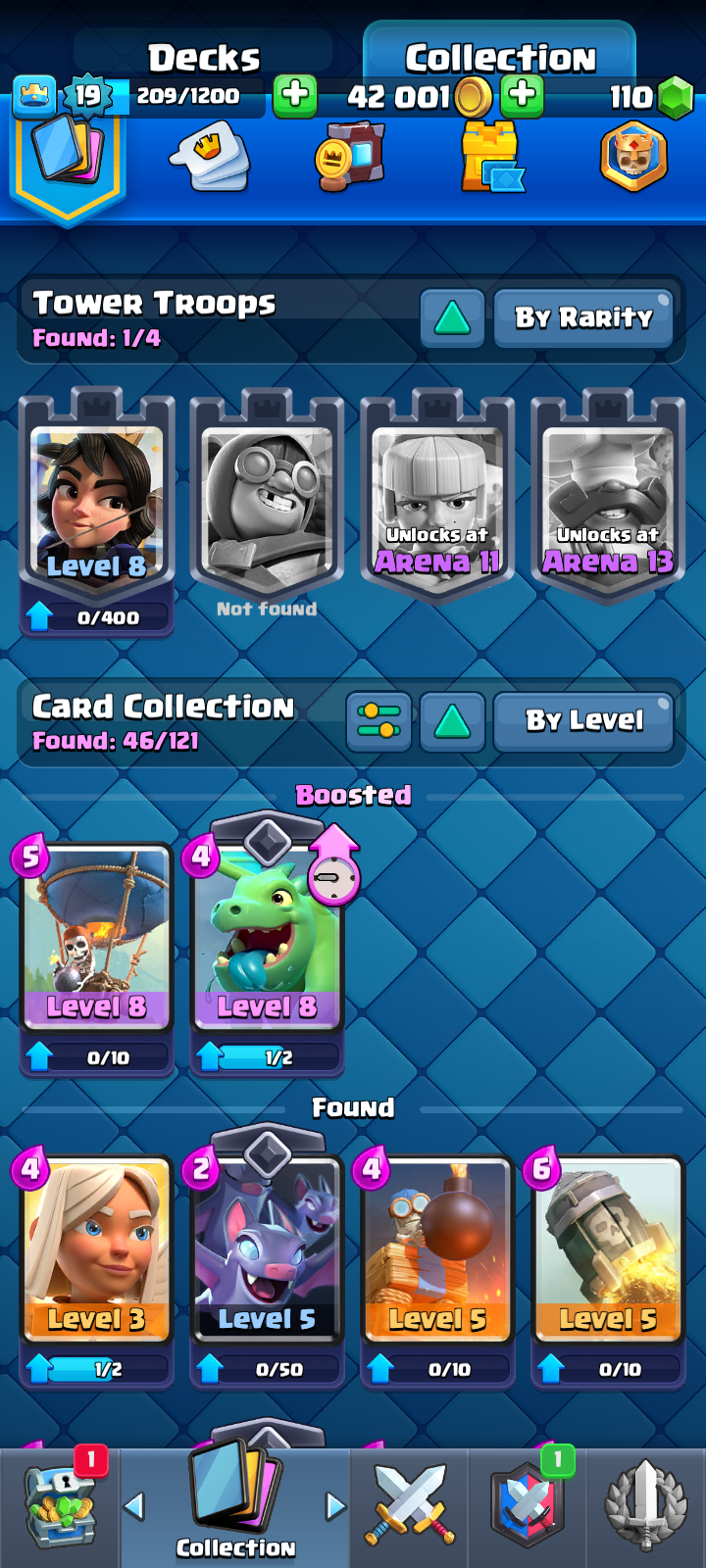The height and width of the screenshot is (1568, 706).
Task: Open the shop chest tab
Action: tap(61, 1506)
